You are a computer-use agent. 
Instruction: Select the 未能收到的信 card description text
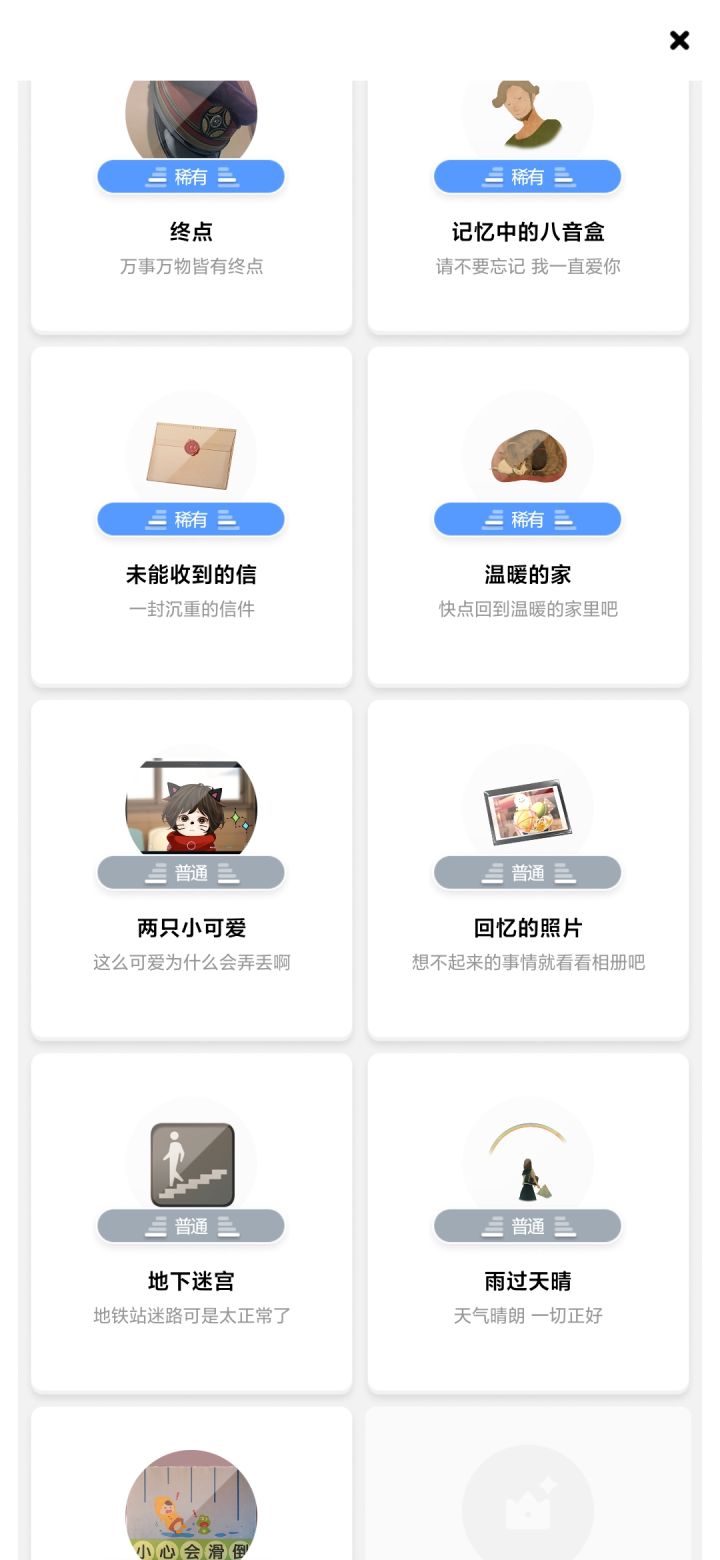tap(191, 608)
